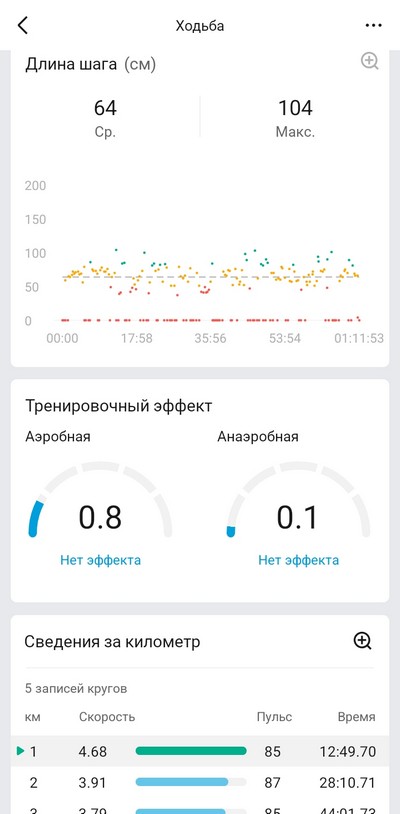Expand the Сведения за километр details
Image resolution: width=400 pixels, height=814 pixels.
pyautogui.click(x=363, y=641)
